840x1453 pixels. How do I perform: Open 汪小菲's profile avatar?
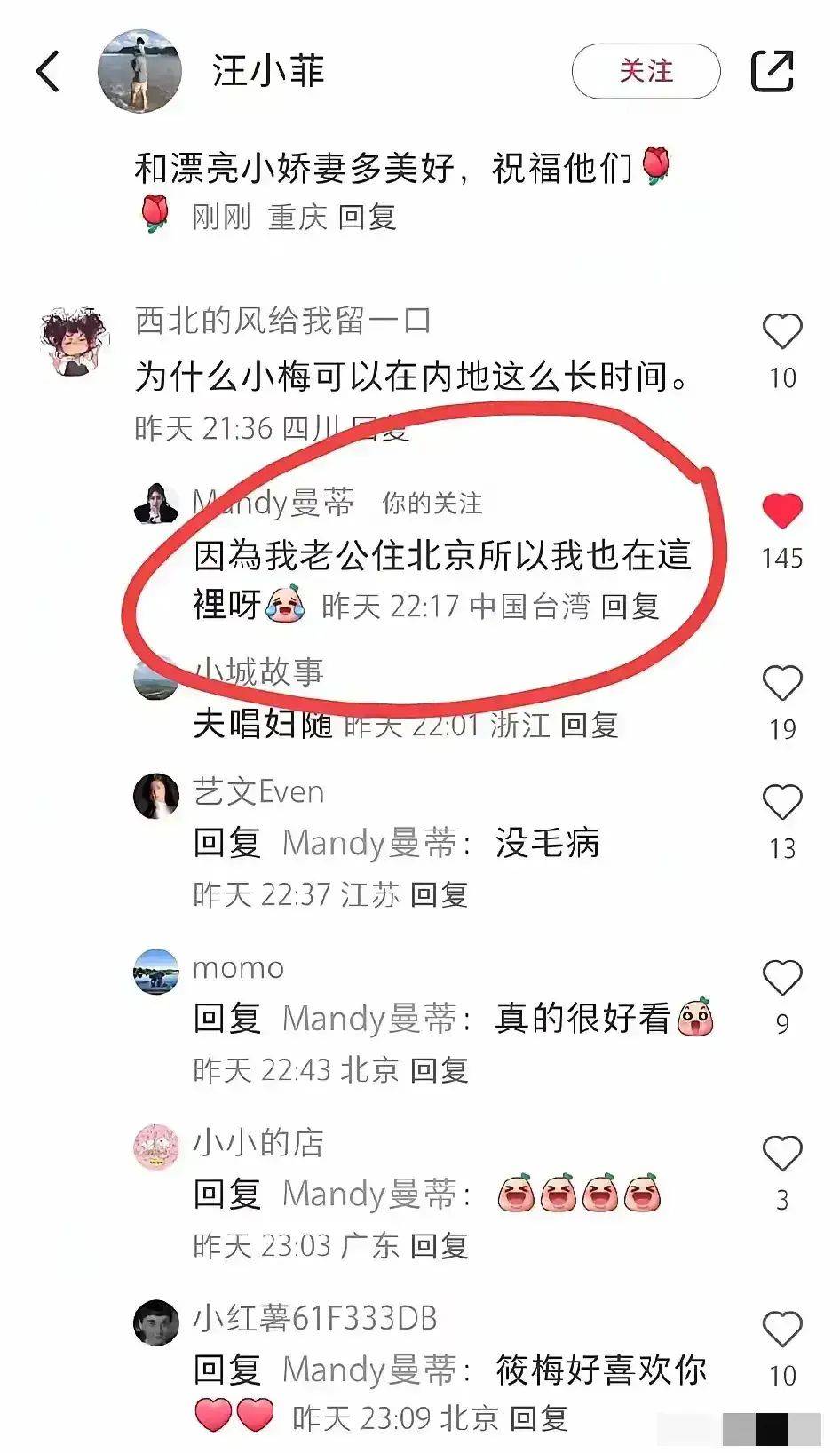(139, 71)
